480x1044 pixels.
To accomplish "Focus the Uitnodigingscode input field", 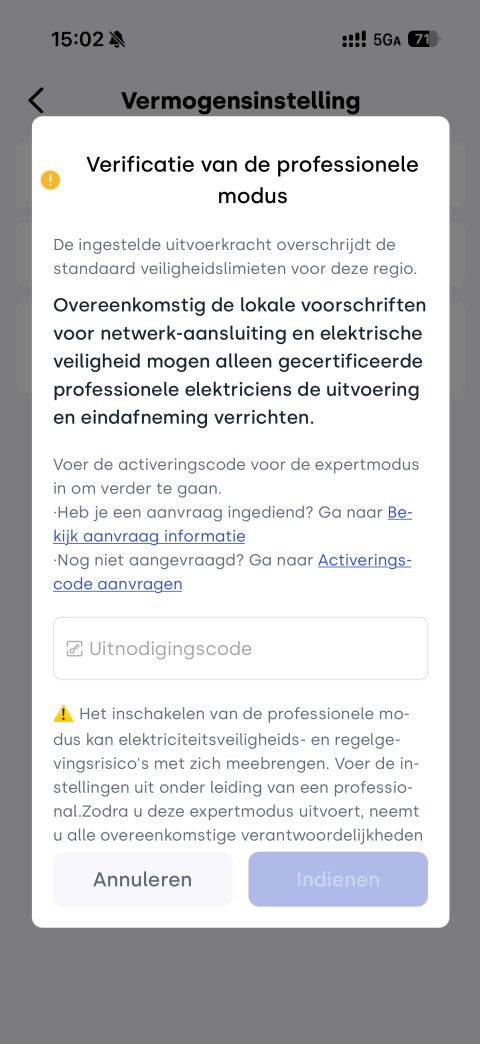I will click(x=240, y=649).
